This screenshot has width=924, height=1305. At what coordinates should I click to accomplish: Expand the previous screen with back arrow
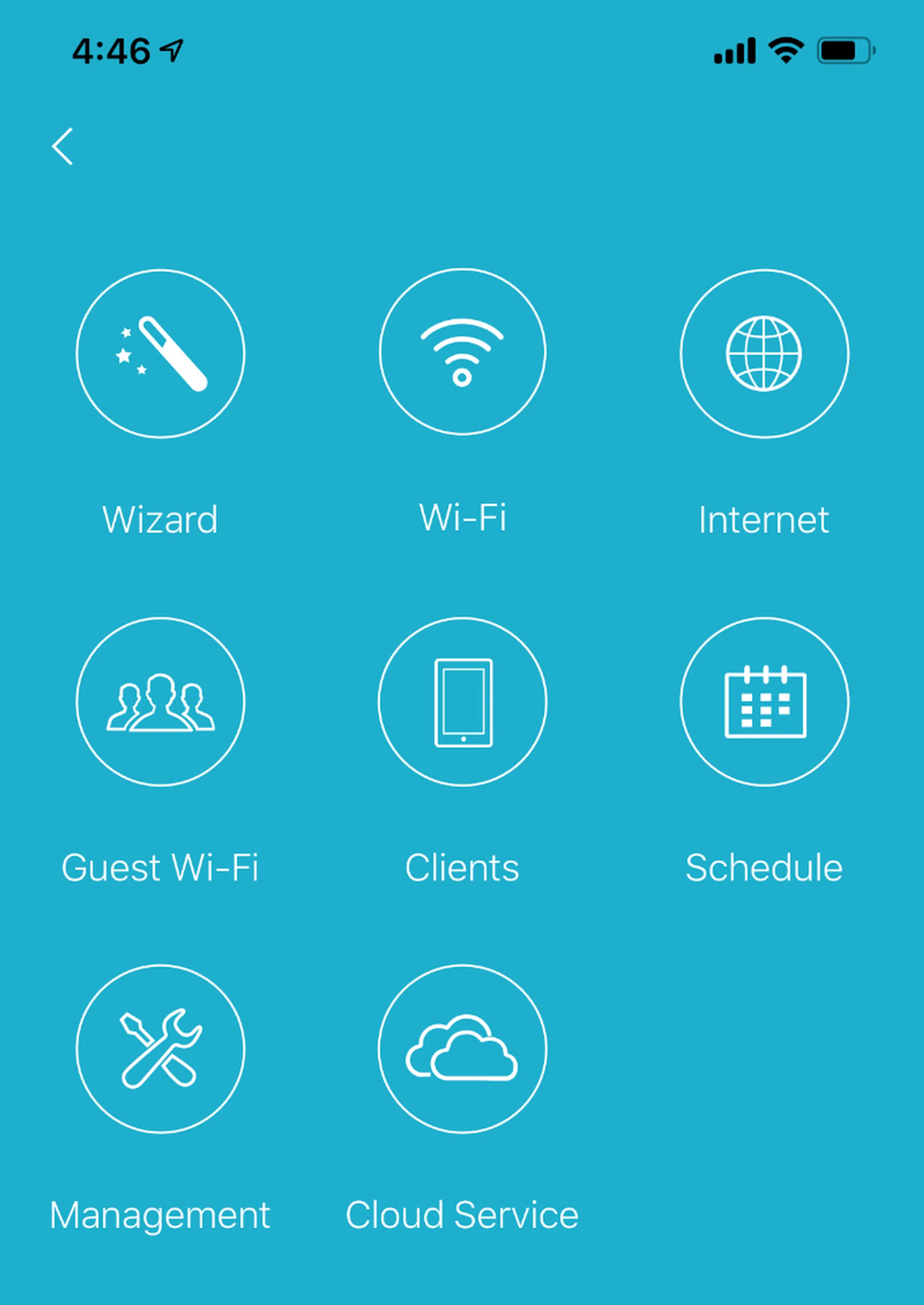(64, 147)
